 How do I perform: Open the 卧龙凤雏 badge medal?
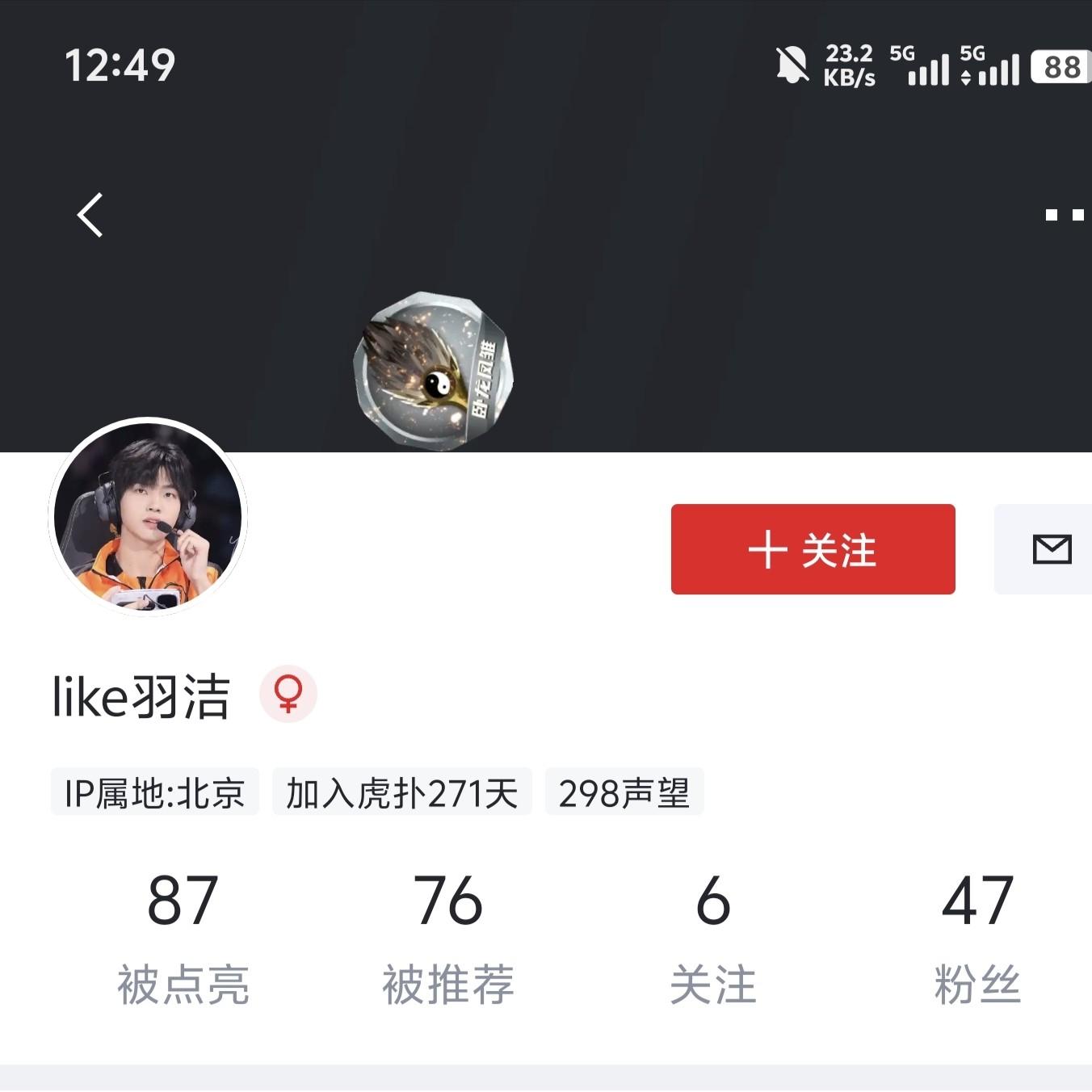coord(434,371)
